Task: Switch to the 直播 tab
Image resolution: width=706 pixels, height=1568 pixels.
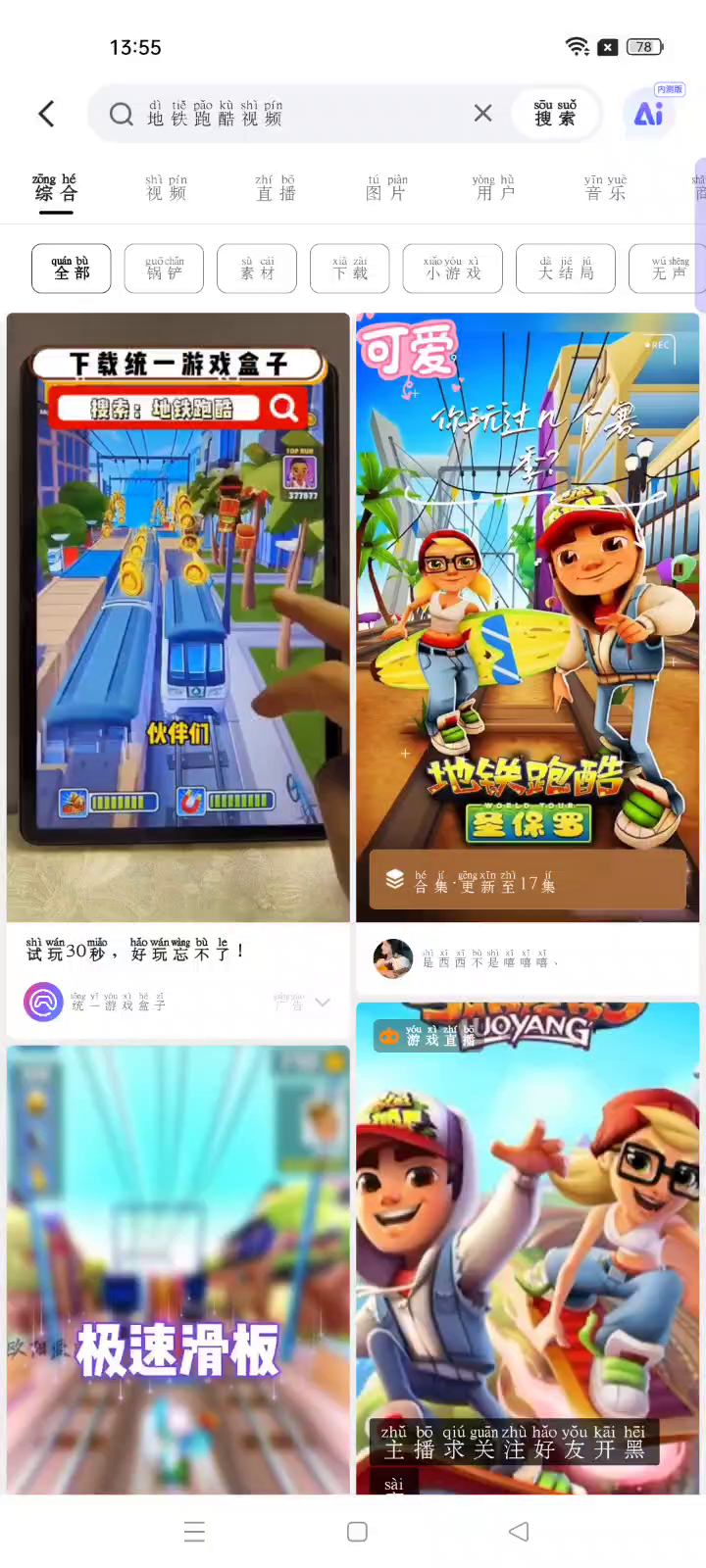Action: tap(276, 188)
